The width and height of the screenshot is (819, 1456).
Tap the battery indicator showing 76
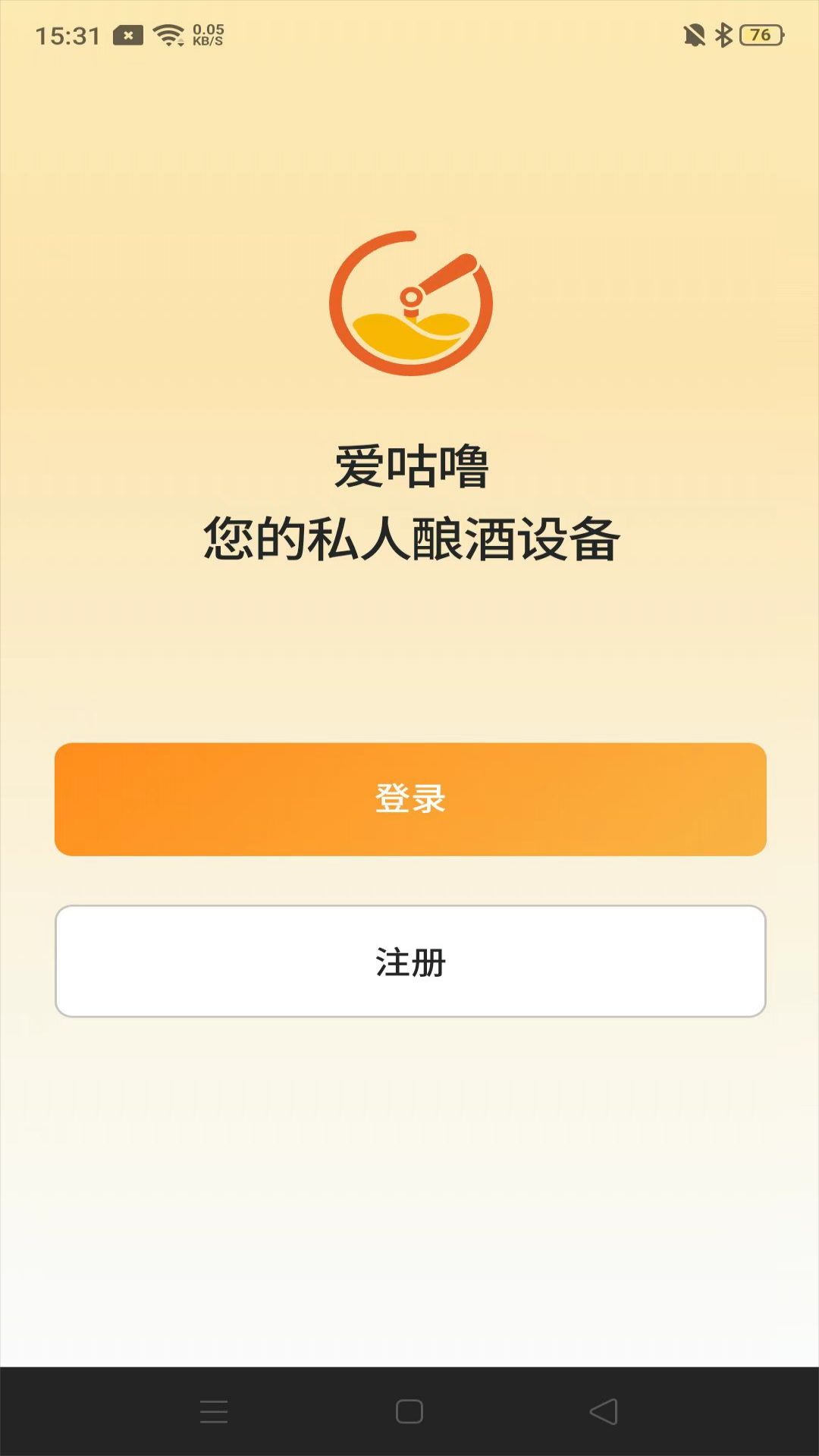tap(760, 35)
